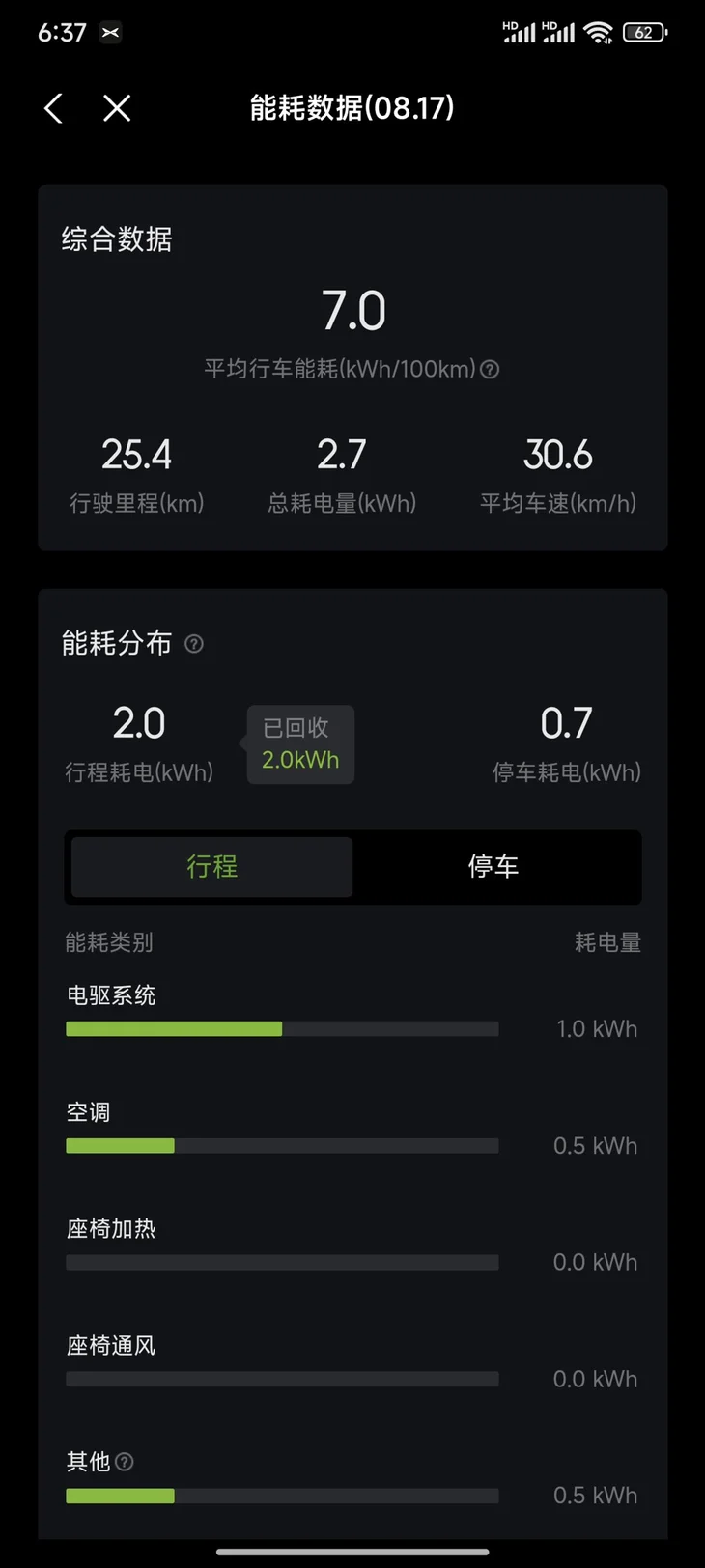Close the energy consumption page
Viewport: 705px width, 1568px height.
click(117, 108)
